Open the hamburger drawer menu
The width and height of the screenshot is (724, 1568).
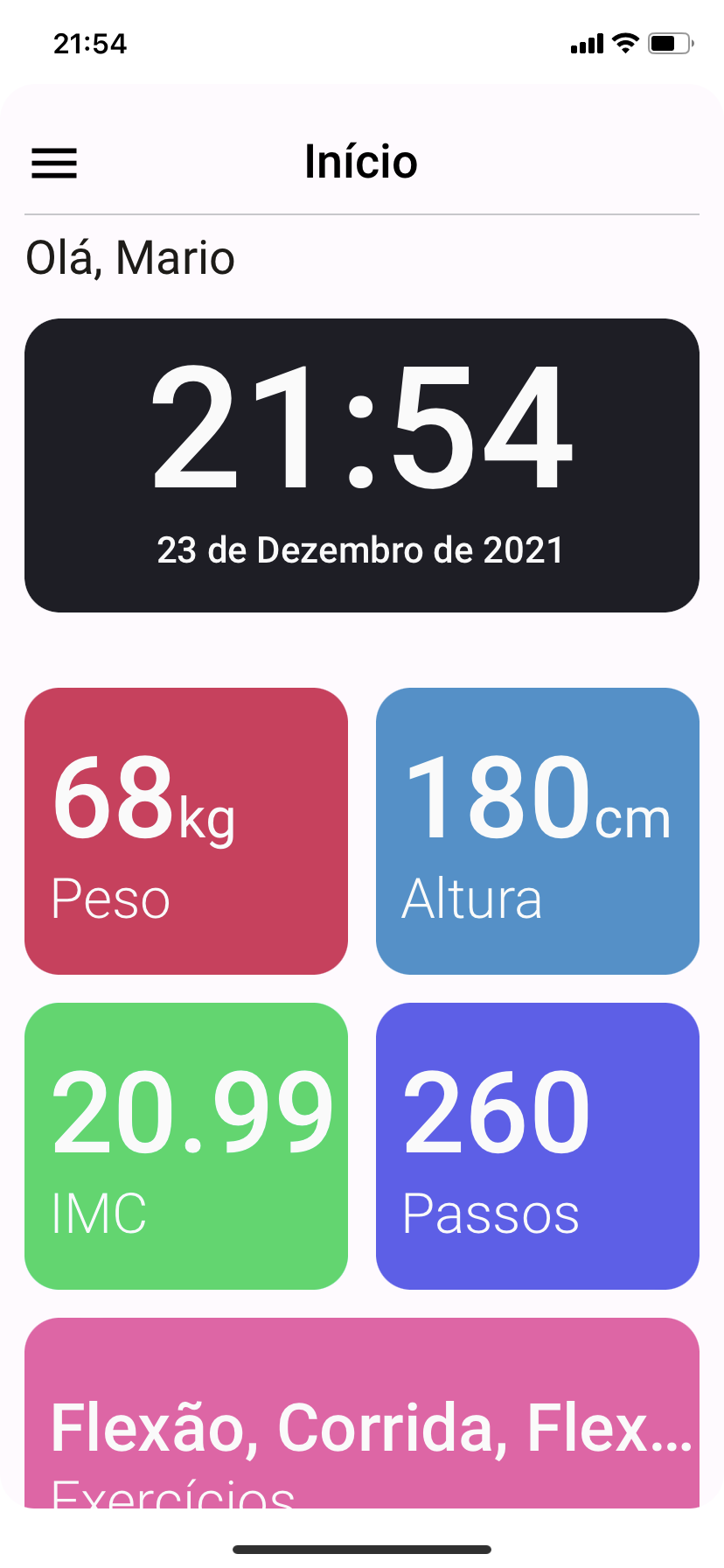click(x=54, y=164)
